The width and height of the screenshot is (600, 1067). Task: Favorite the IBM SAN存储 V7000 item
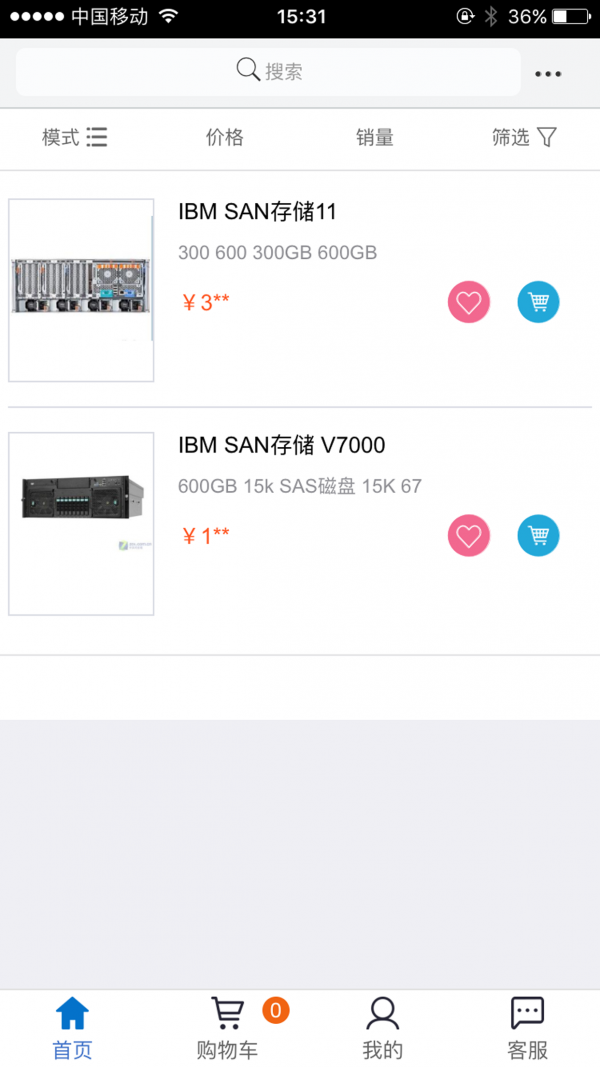tap(469, 536)
